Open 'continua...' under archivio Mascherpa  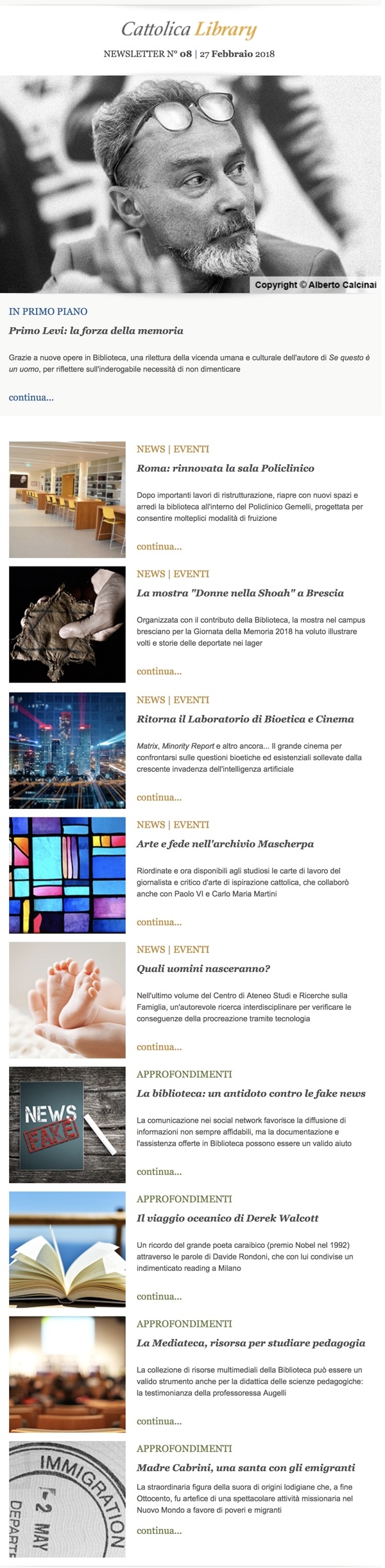(x=158, y=922)
